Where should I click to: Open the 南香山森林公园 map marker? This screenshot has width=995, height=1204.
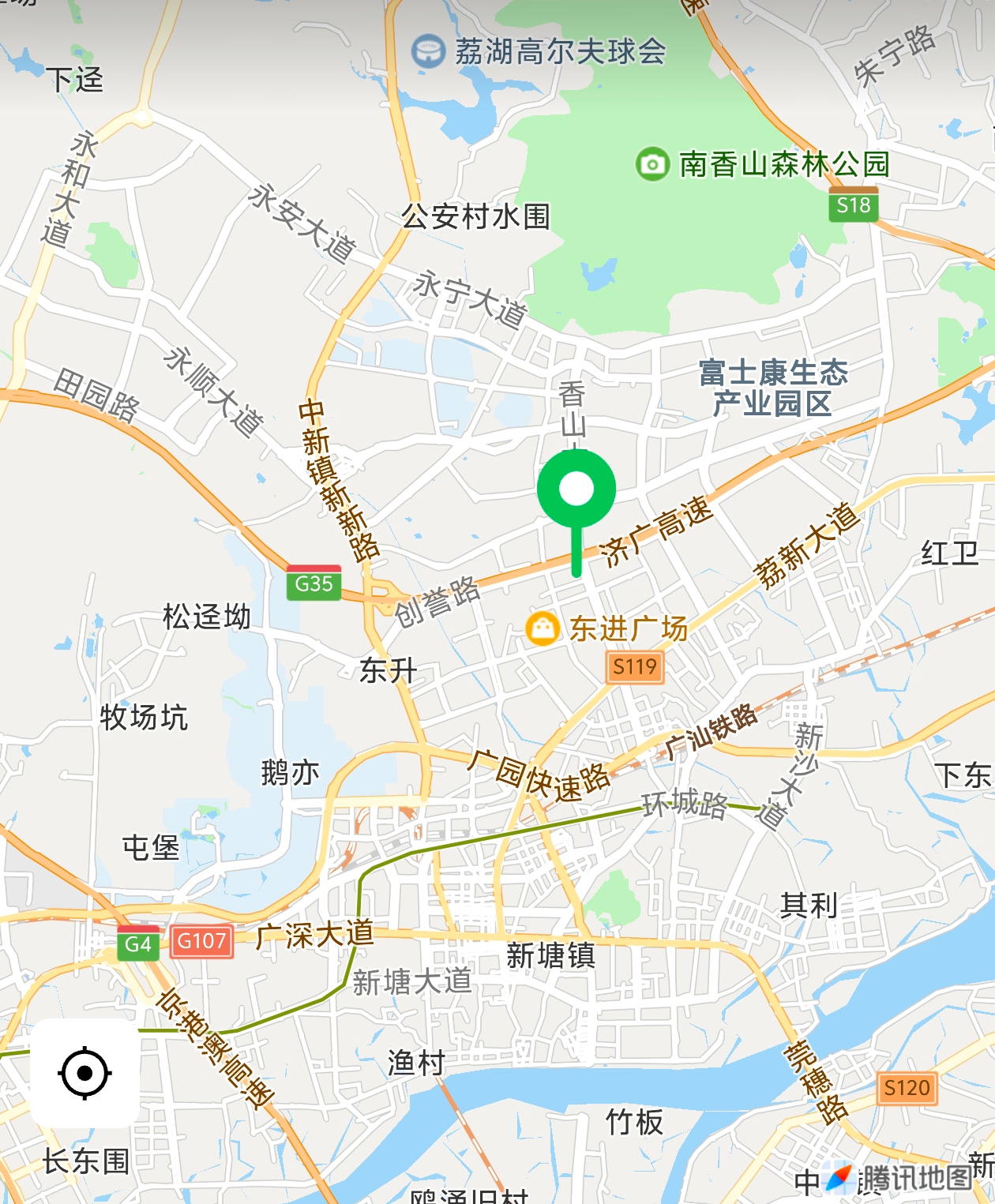click(652, 164)
